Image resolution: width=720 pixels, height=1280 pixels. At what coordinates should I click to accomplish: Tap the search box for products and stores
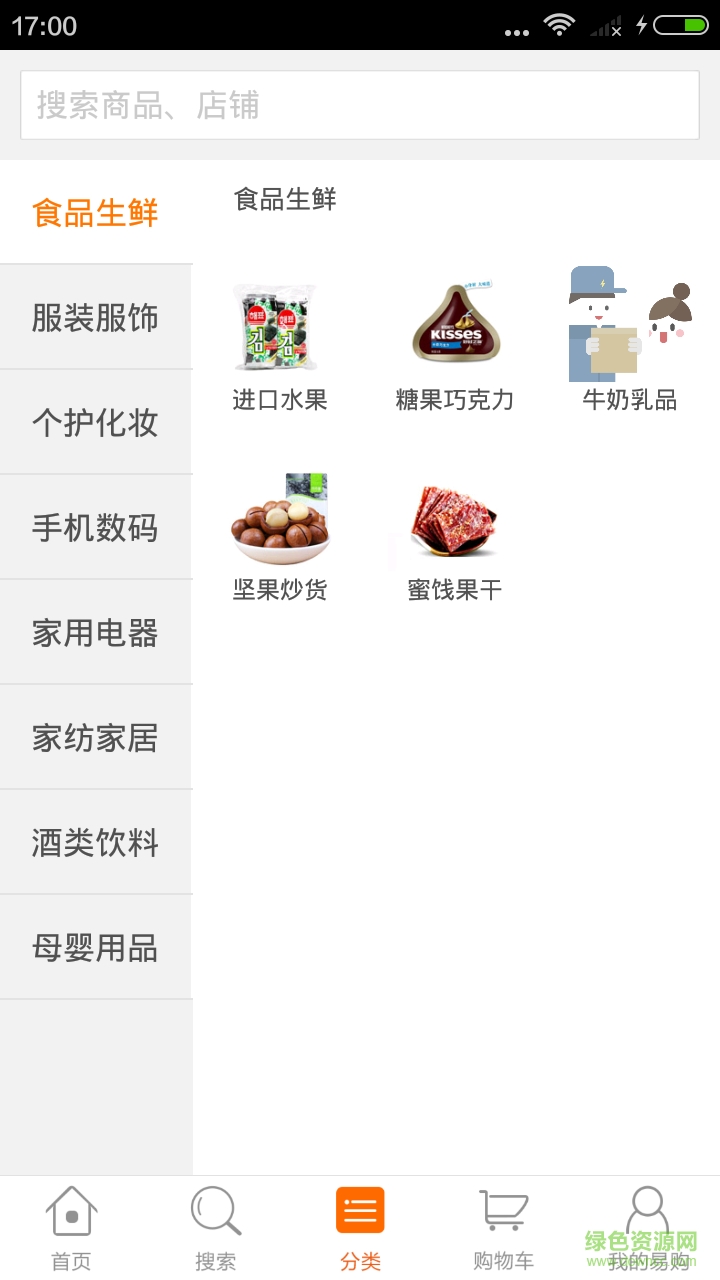tap(360, 105)
